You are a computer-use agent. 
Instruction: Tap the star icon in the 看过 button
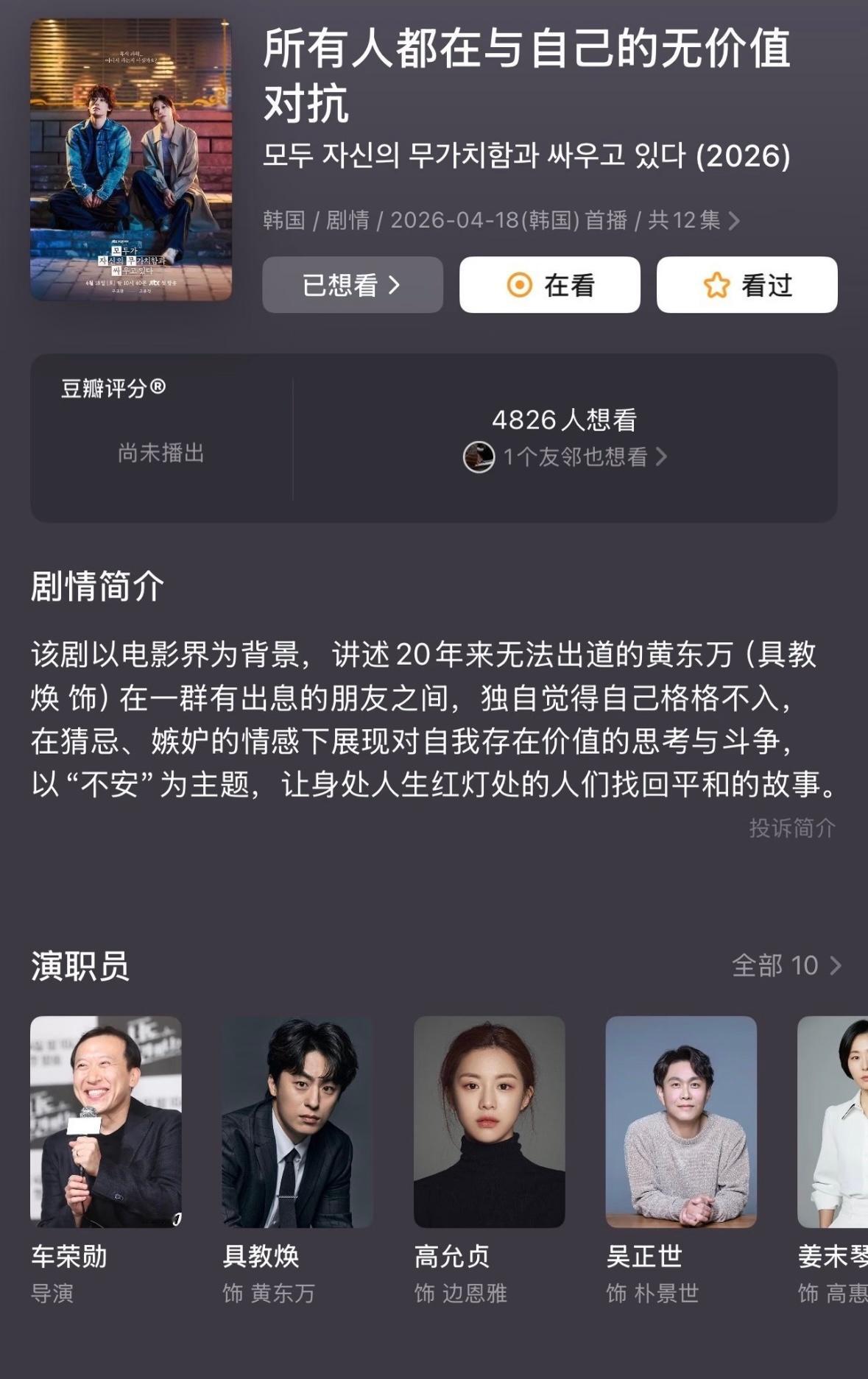pyautogui.click(x=715, y=286)
